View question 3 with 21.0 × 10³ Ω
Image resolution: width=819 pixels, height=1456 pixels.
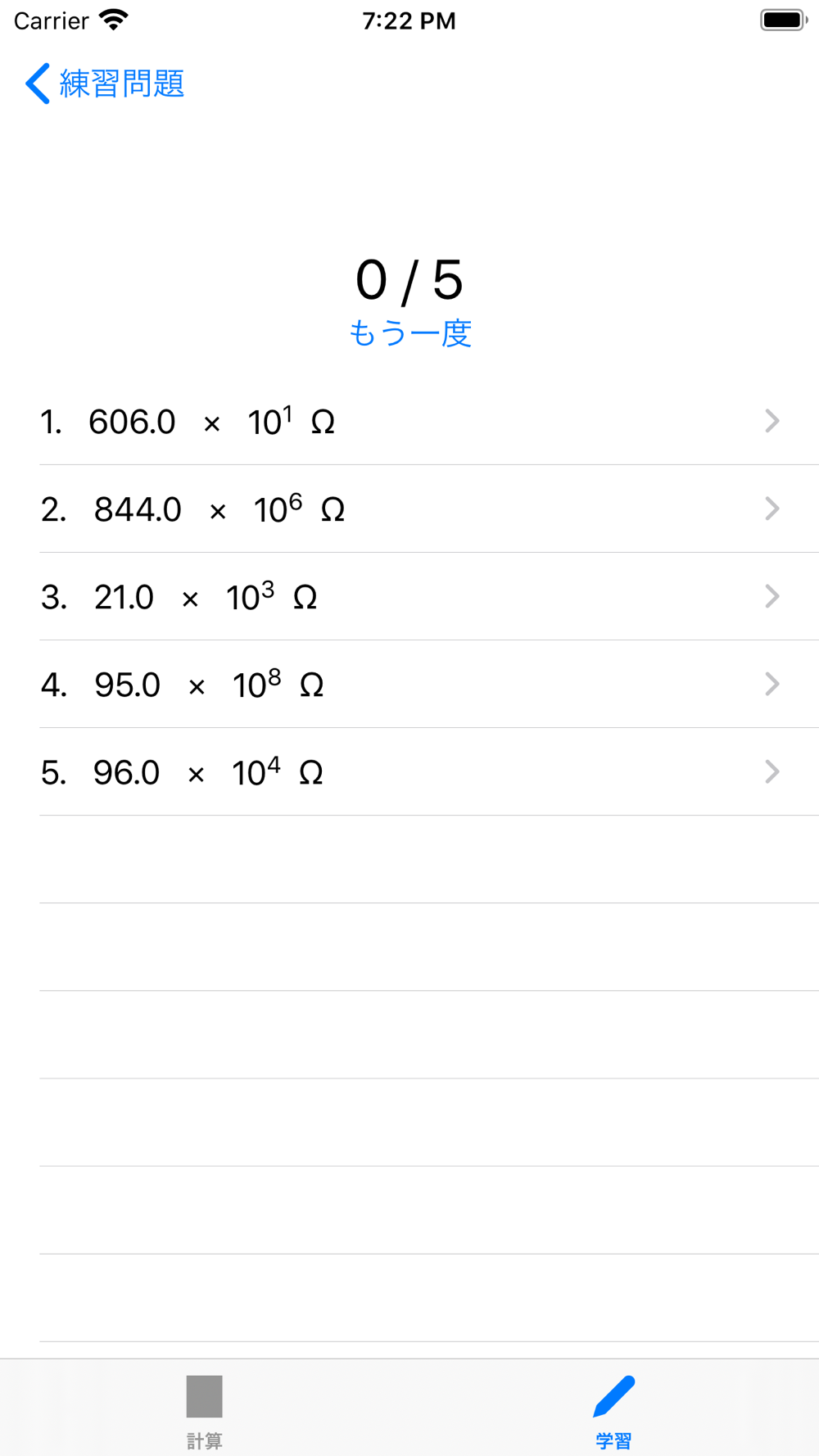tap(409, 597)
